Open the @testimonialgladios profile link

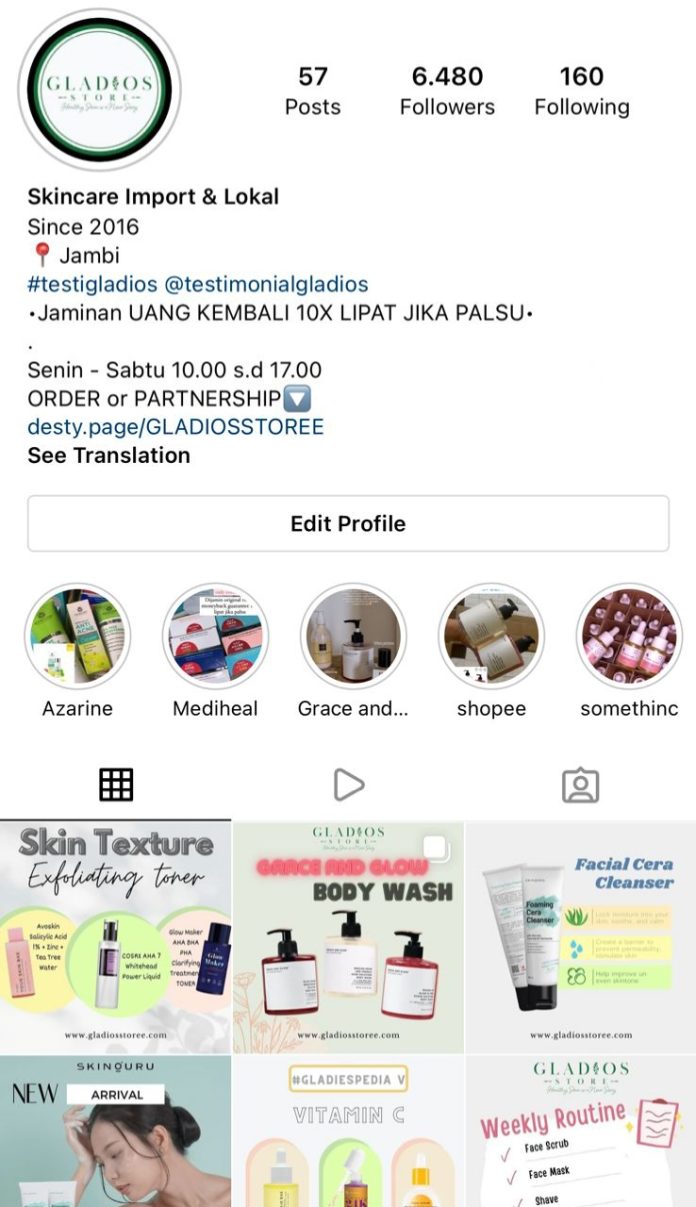coord(266,284)
